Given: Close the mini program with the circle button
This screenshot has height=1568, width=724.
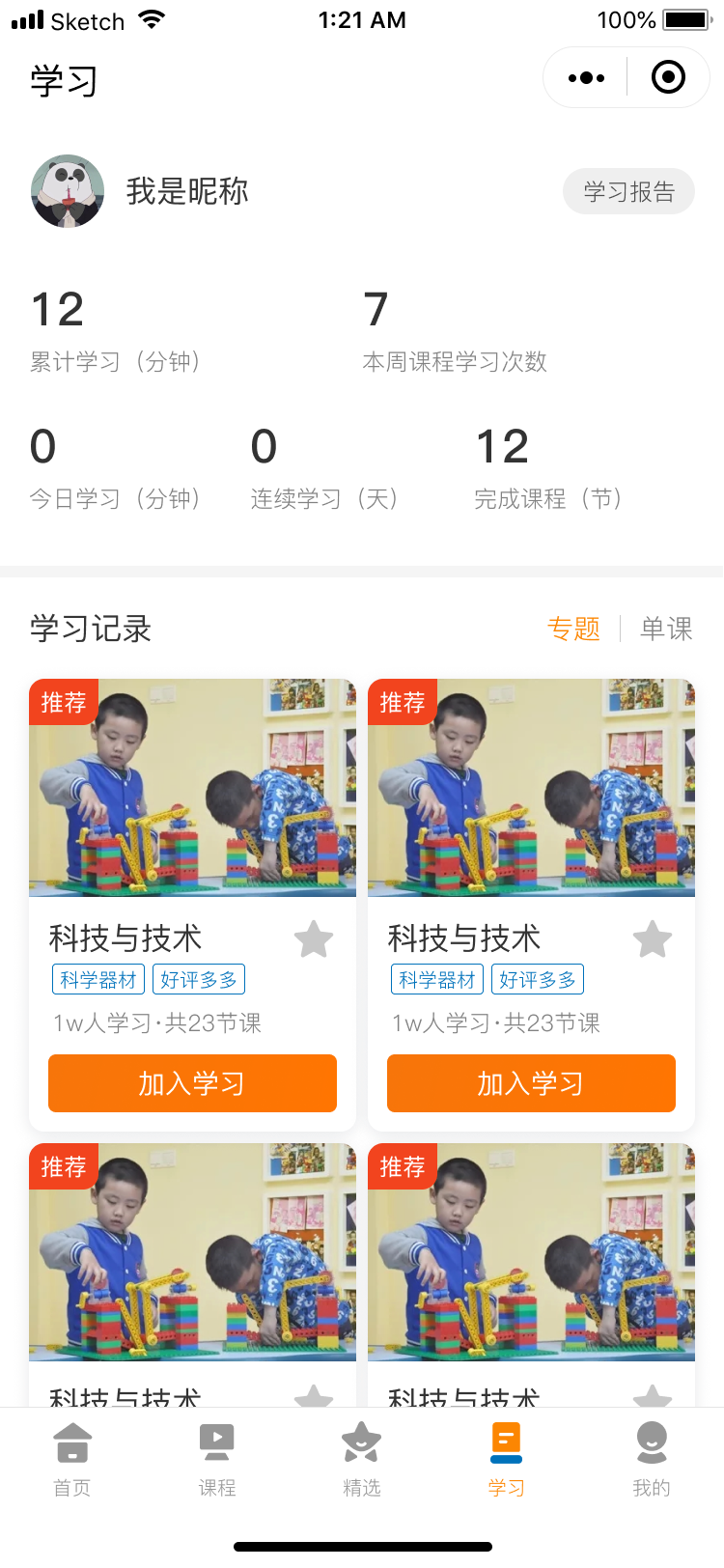Looking at the screenshot, I should (x=668, y=77).
